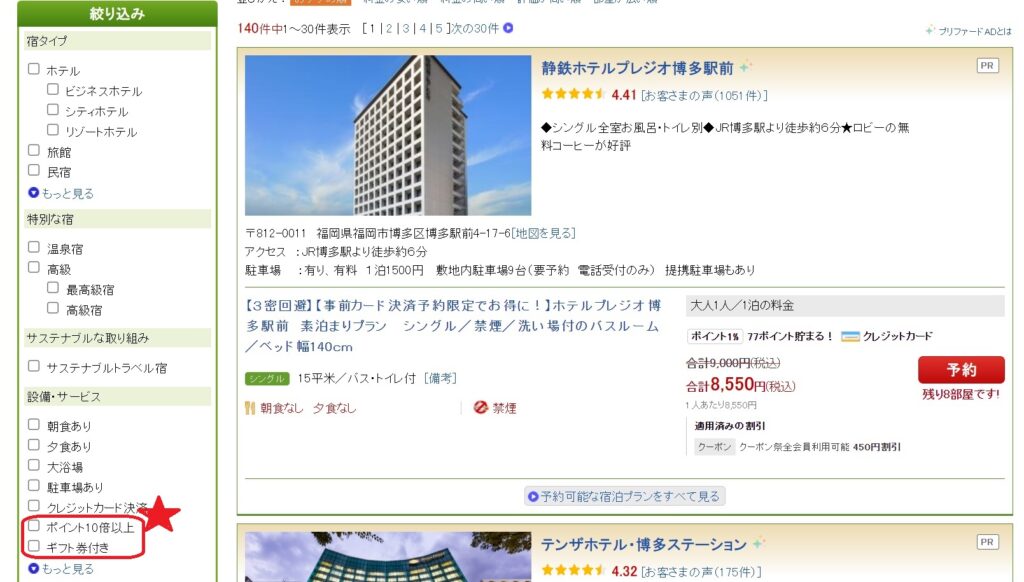Viewport: 1024px width, 582px height.
Task: Open 静鉄ホテルプレジオ博多駅前 hotel page
Action: (637, 68)
